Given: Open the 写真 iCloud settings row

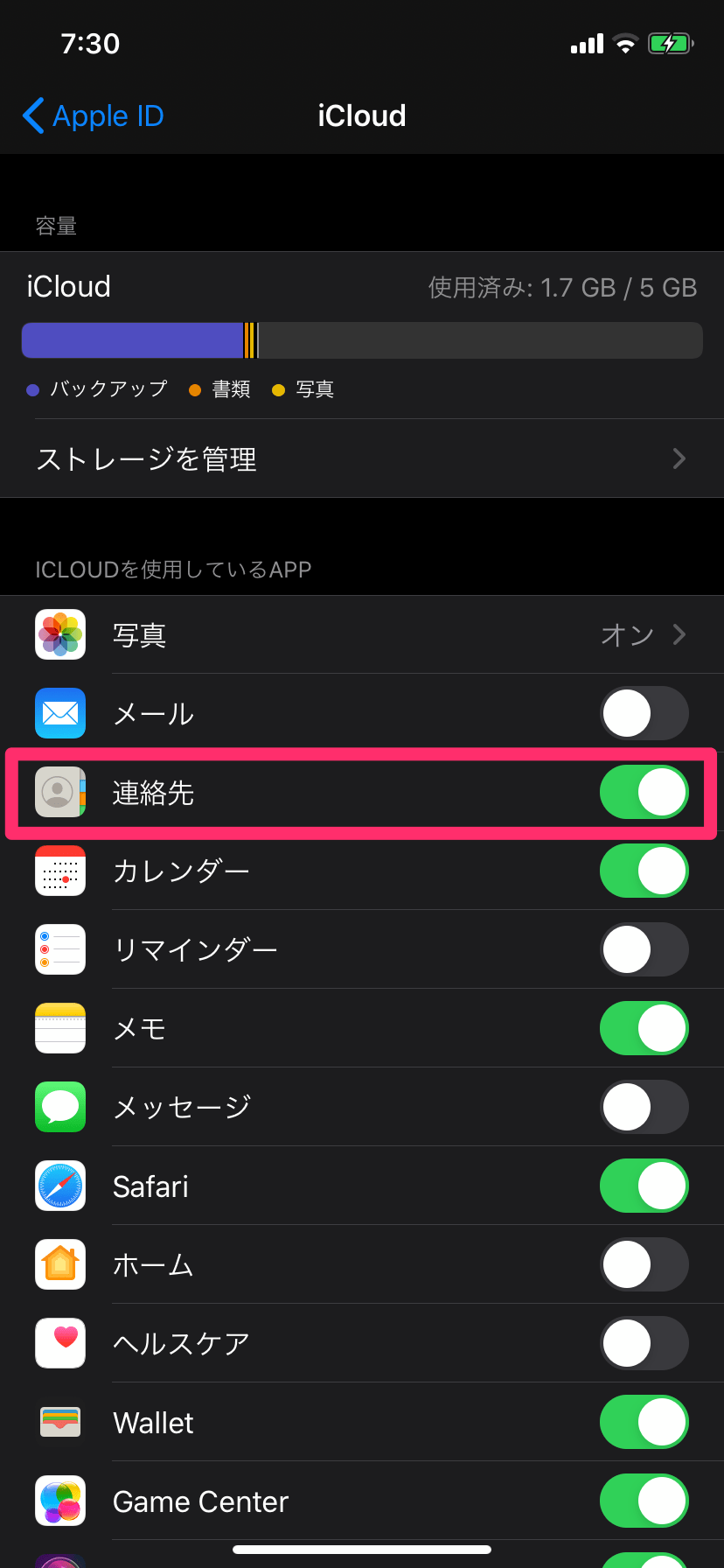Looking at the screenshot, I should tap(362, 635).
